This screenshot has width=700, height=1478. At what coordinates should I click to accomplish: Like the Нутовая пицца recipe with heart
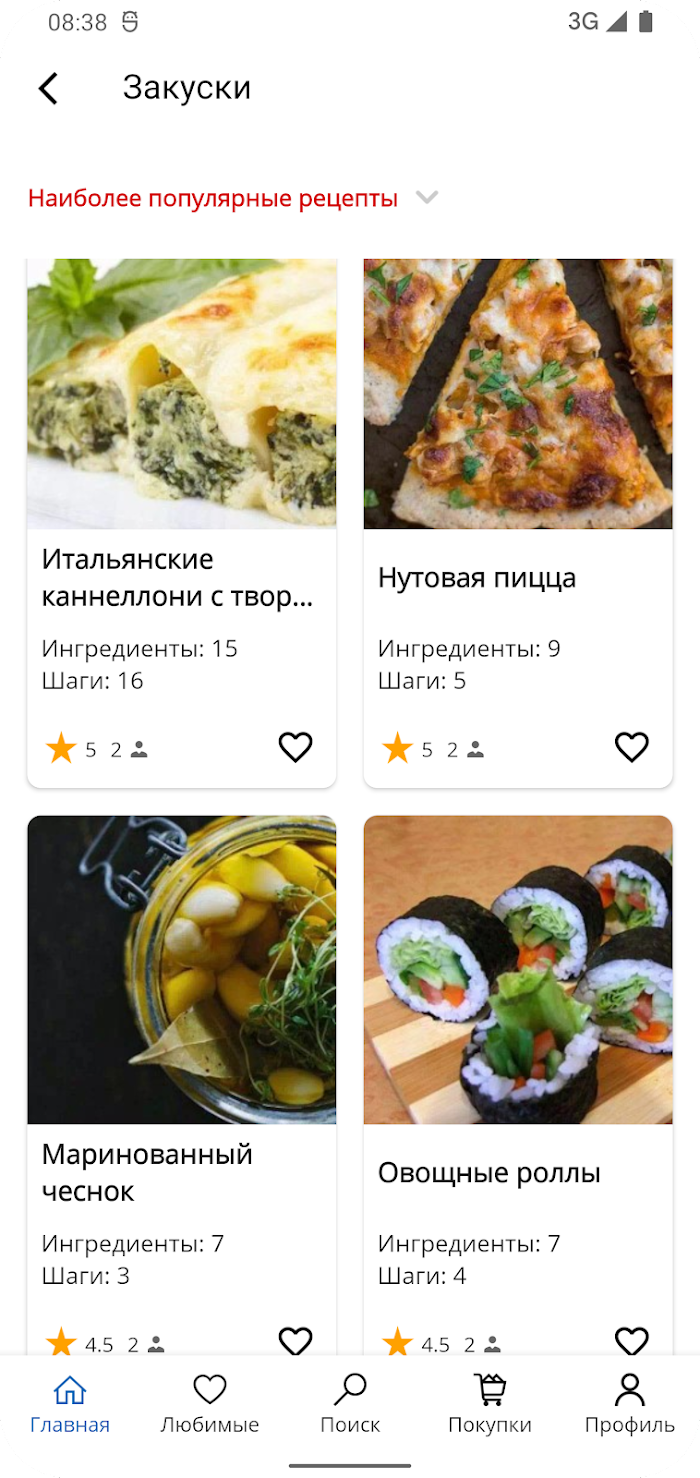tap(631, 747)
